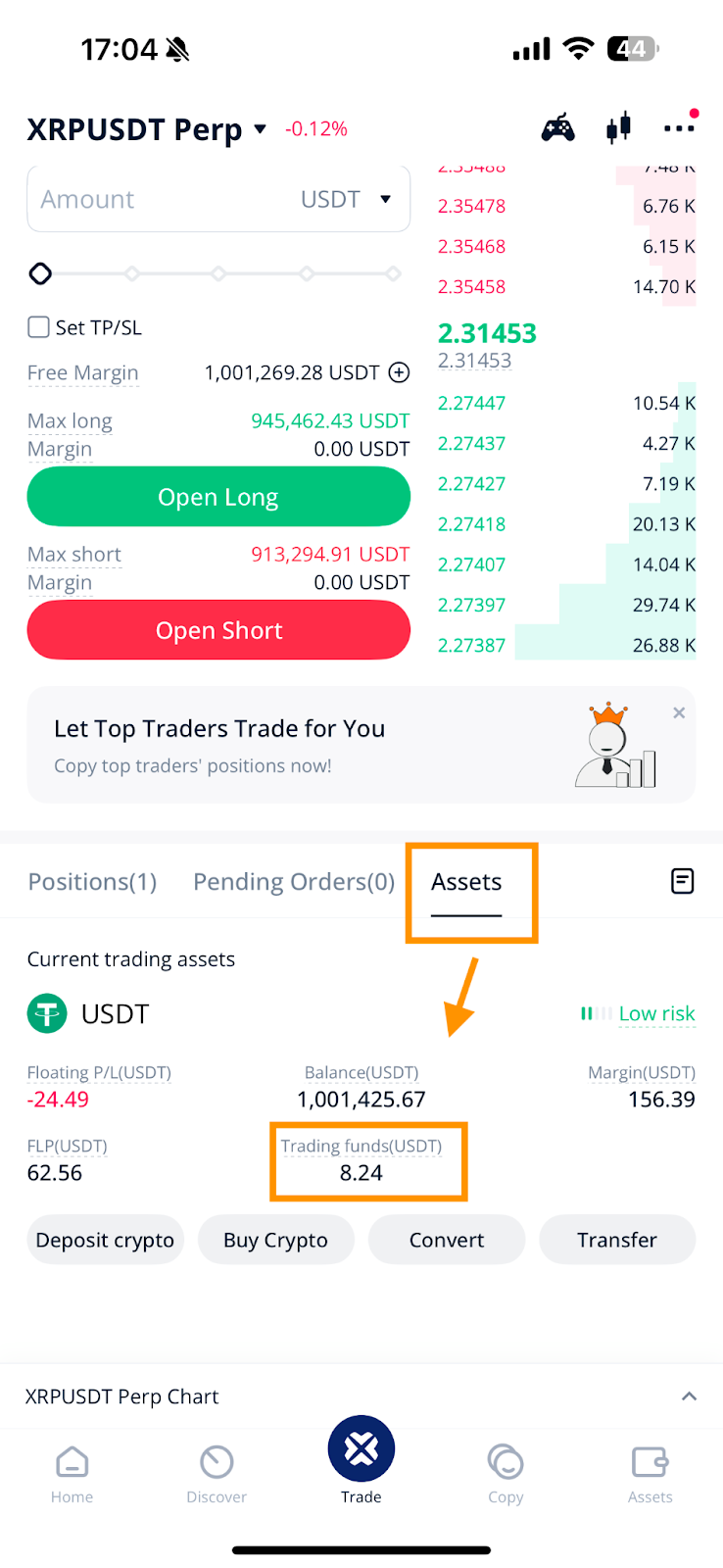The width and height of the screenshot is (723, 1568).
Task: Add funds via Free Margin plus icon
Action: (x=400, y=372)
